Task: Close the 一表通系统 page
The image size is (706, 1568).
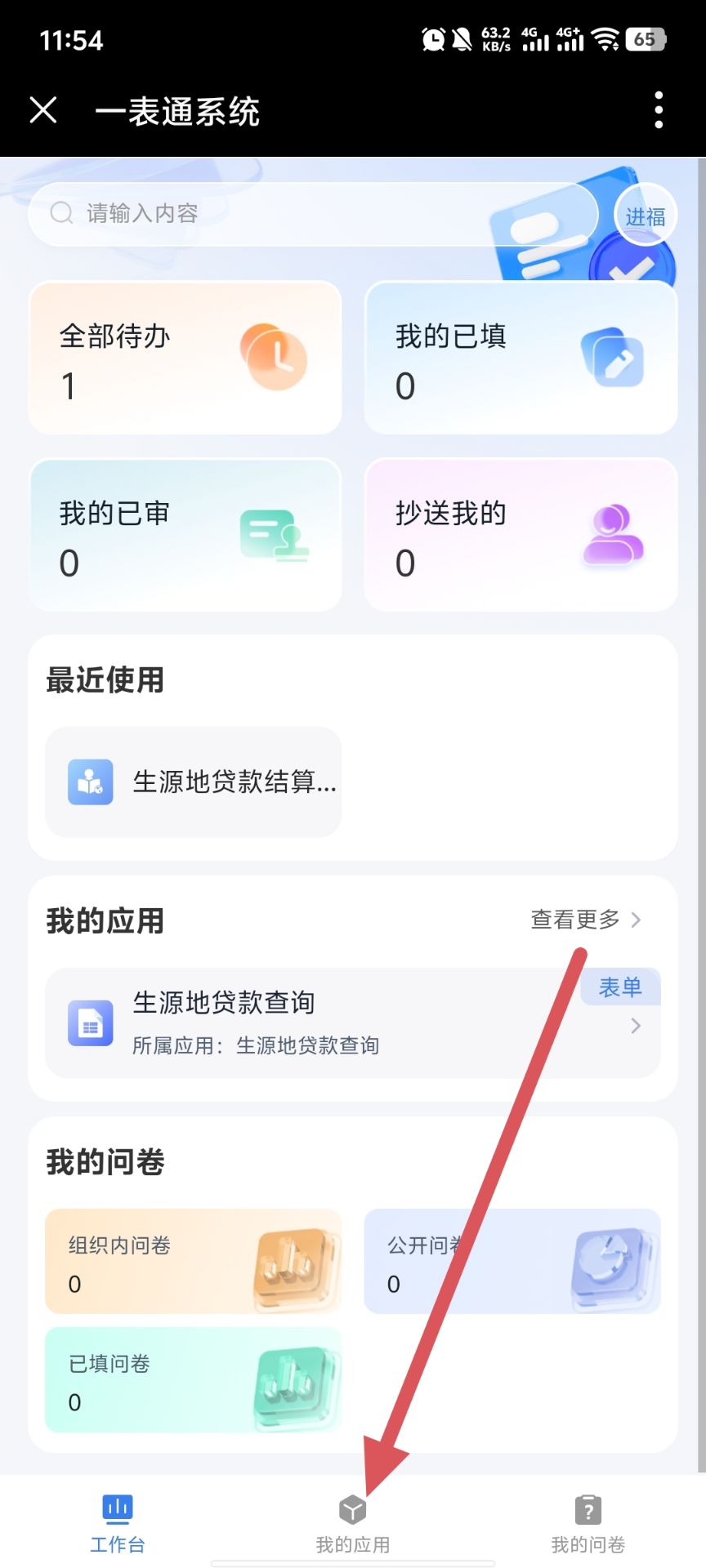Action: point(43,109)
